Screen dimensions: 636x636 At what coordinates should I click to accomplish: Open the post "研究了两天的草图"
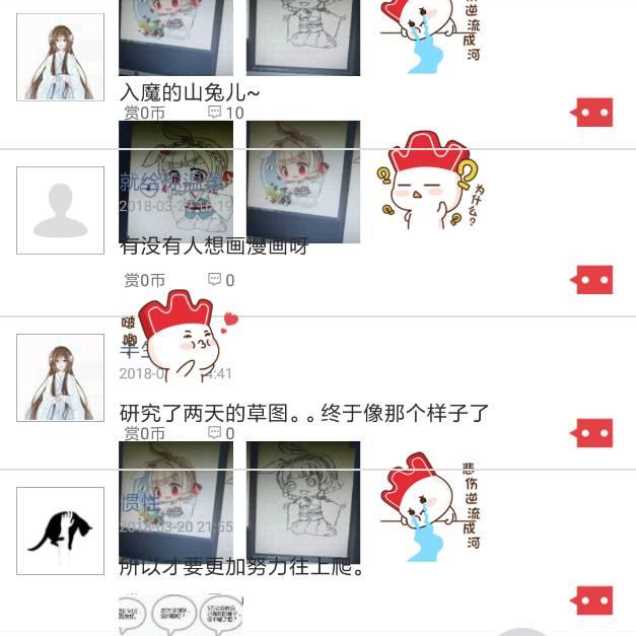click(x=303, y=412)
